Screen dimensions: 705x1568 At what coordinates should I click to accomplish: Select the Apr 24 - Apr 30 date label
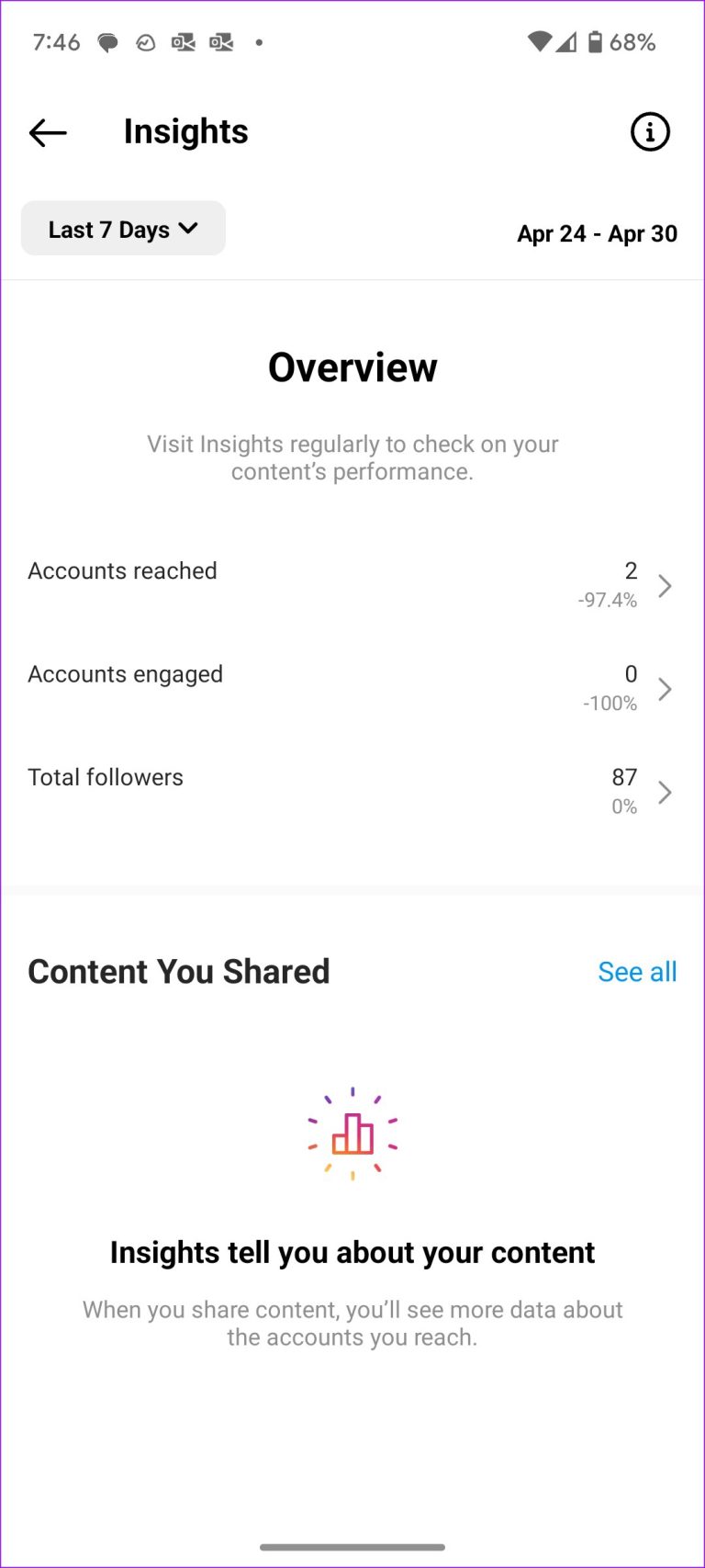(x=597, y=234)
